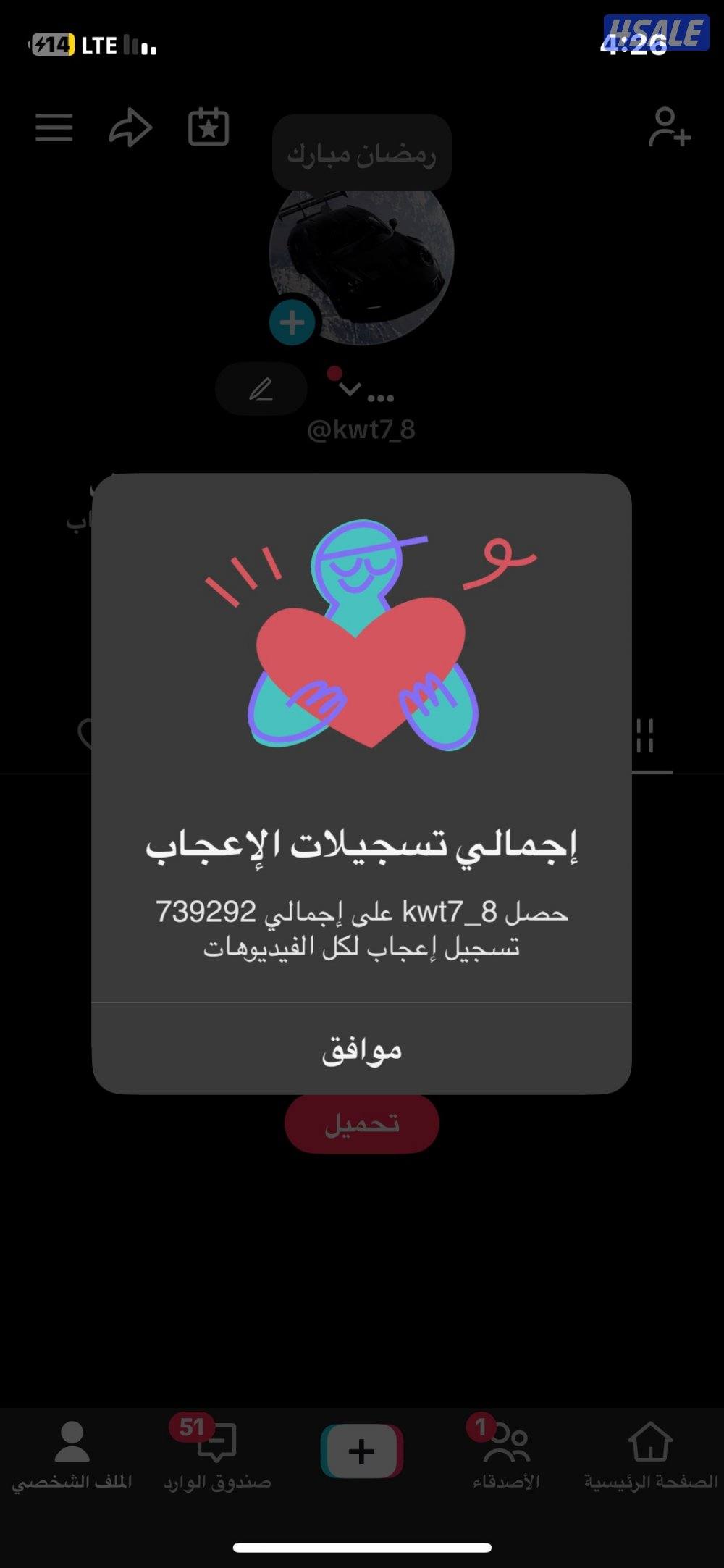This screenshot has width=724, height=1568.
Task: Open the creator events calendar icon
Action: (x=209, y=128)
